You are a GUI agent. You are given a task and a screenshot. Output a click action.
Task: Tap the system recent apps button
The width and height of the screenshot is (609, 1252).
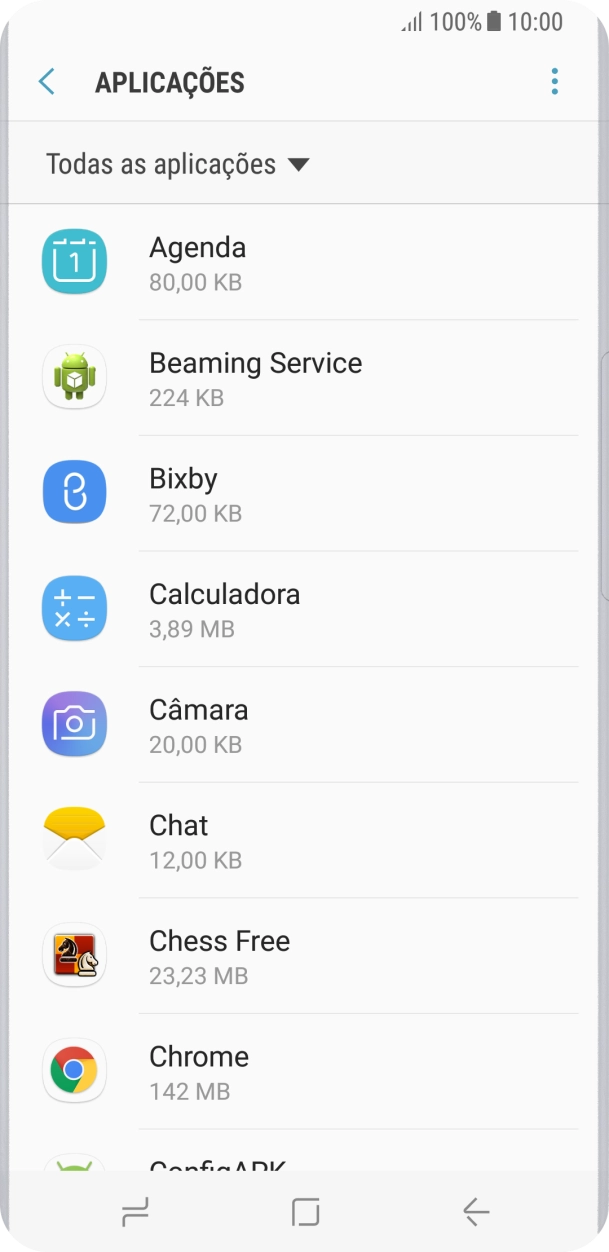point(134,1212)
